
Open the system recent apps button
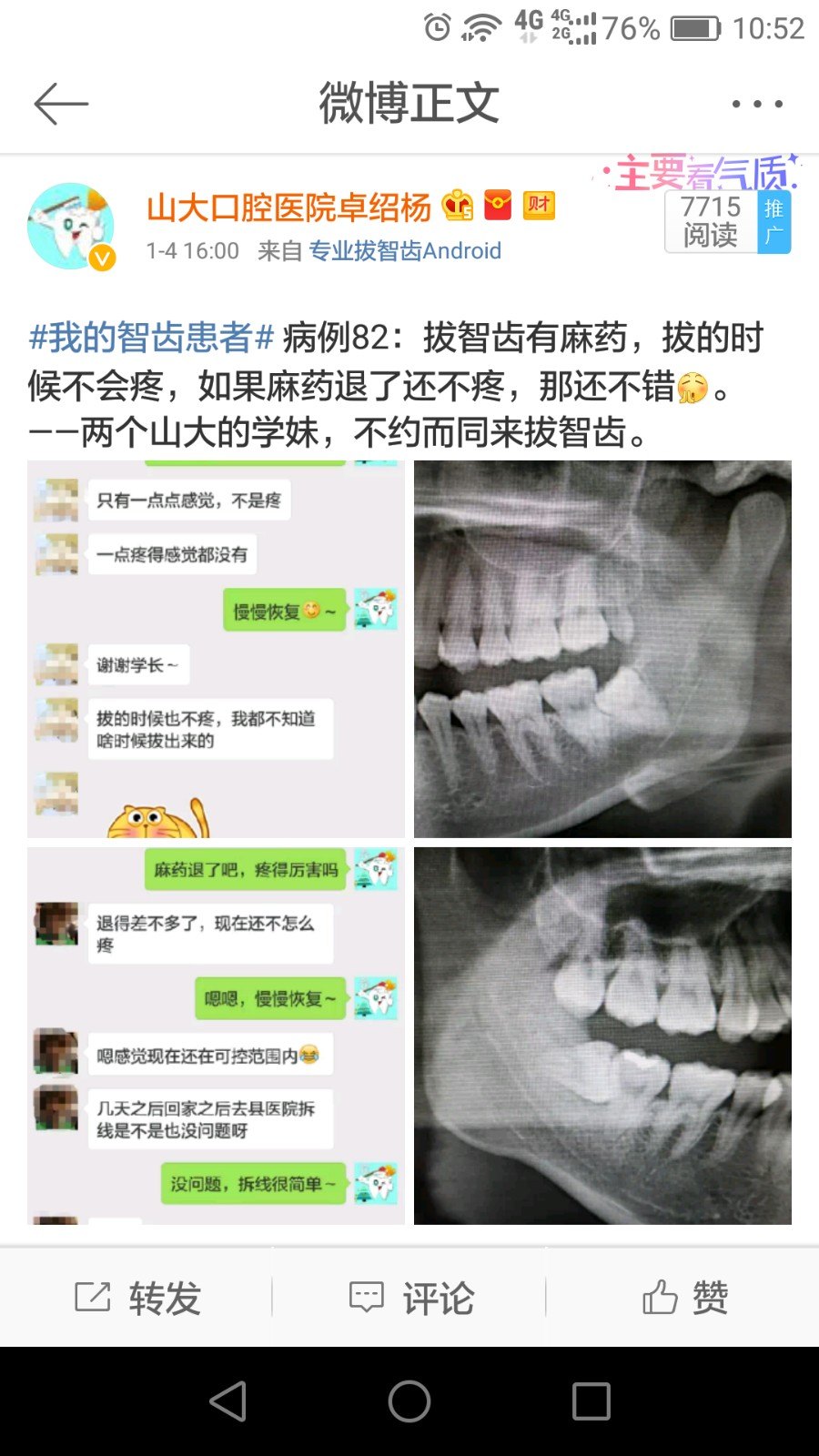point(591,1400)
